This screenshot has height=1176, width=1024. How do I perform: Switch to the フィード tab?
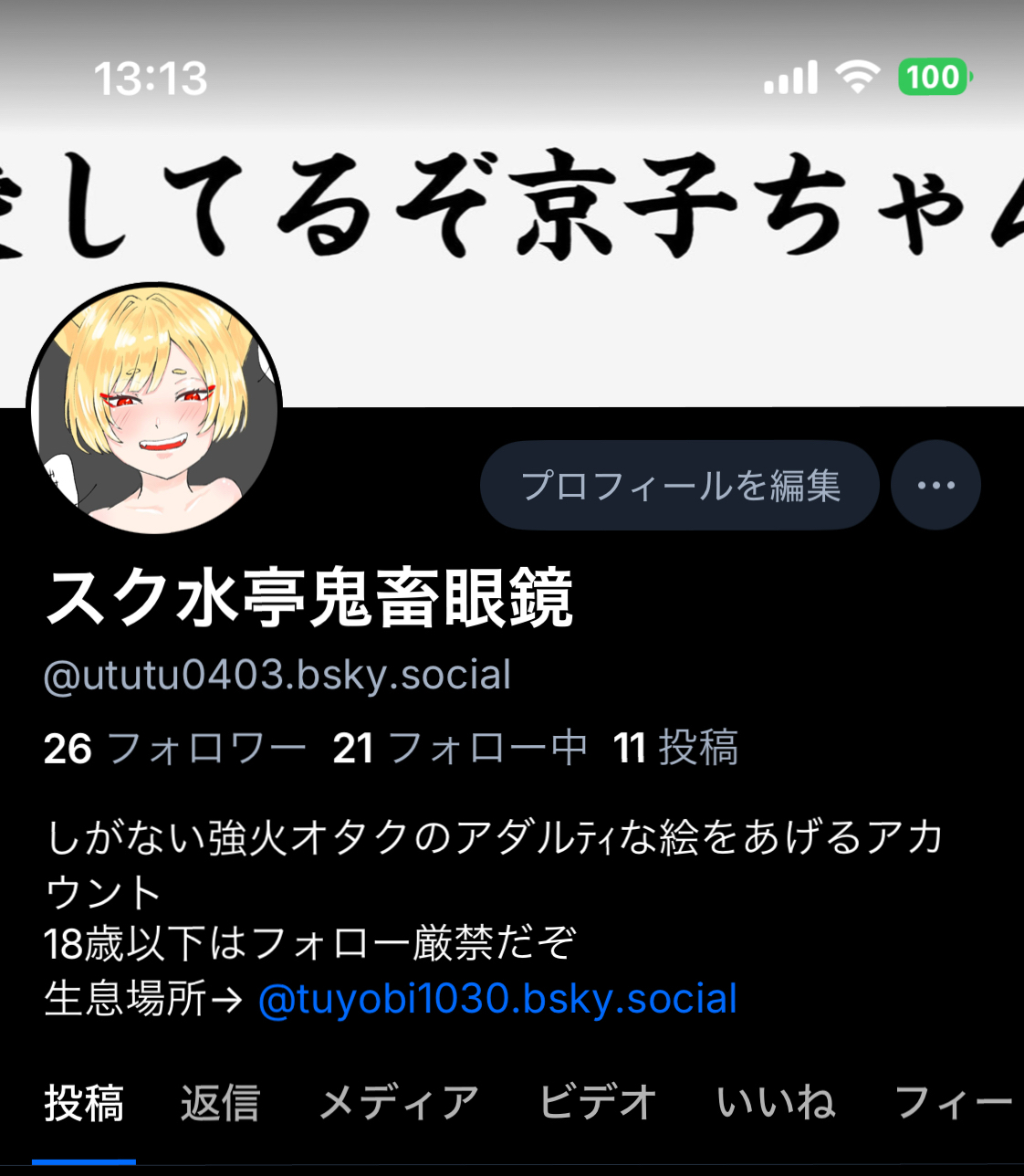click(954, 1103)
